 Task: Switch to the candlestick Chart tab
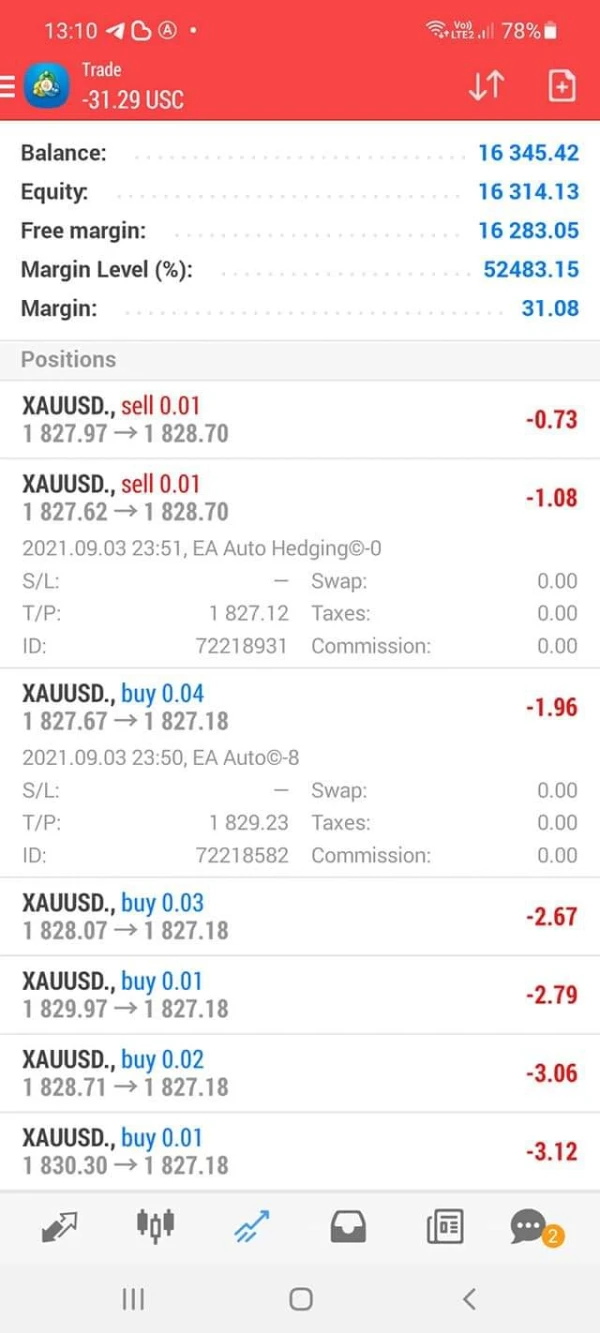coord(155,1224)
